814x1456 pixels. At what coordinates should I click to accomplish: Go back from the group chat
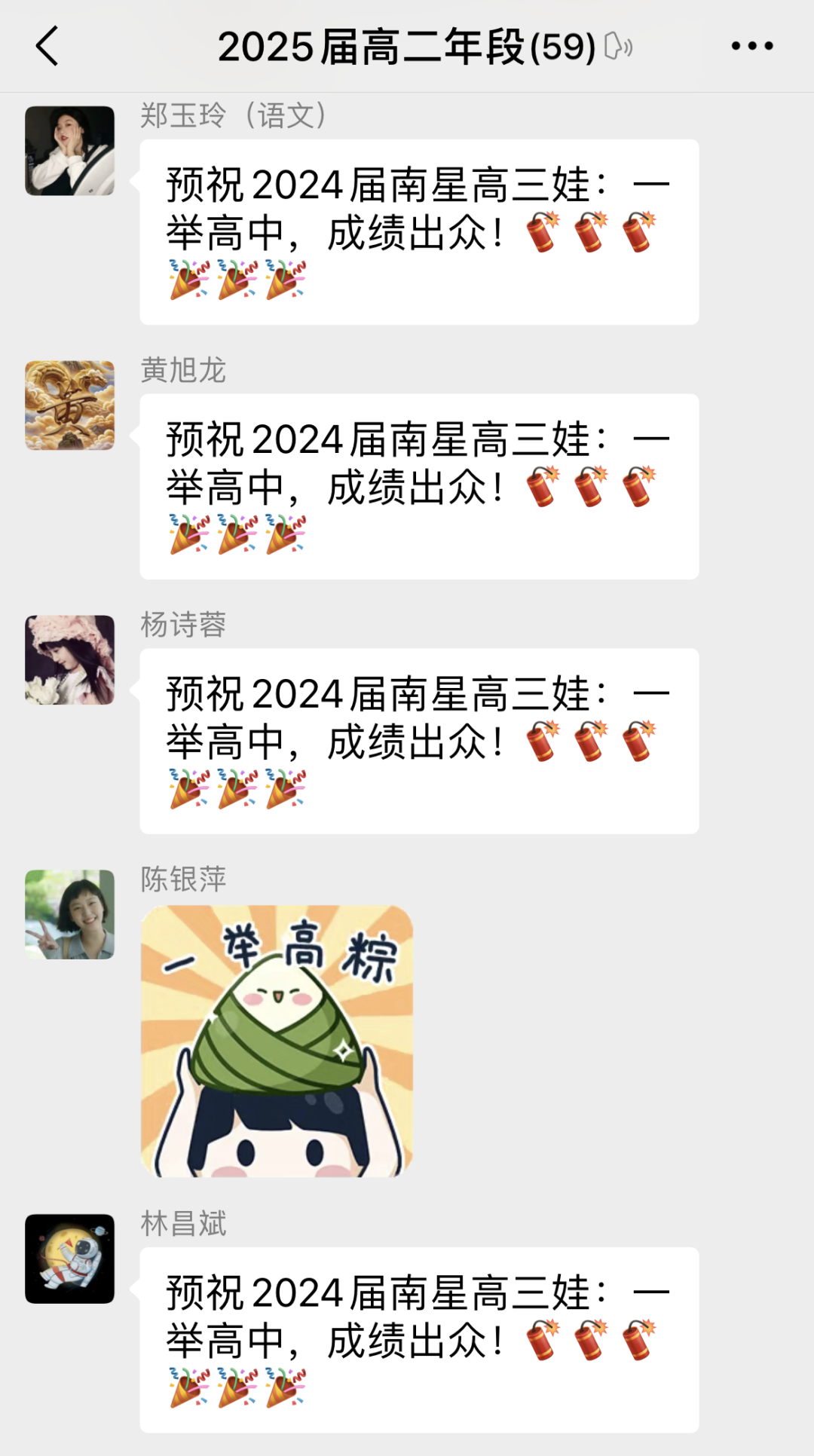click(x=47, y=46)
